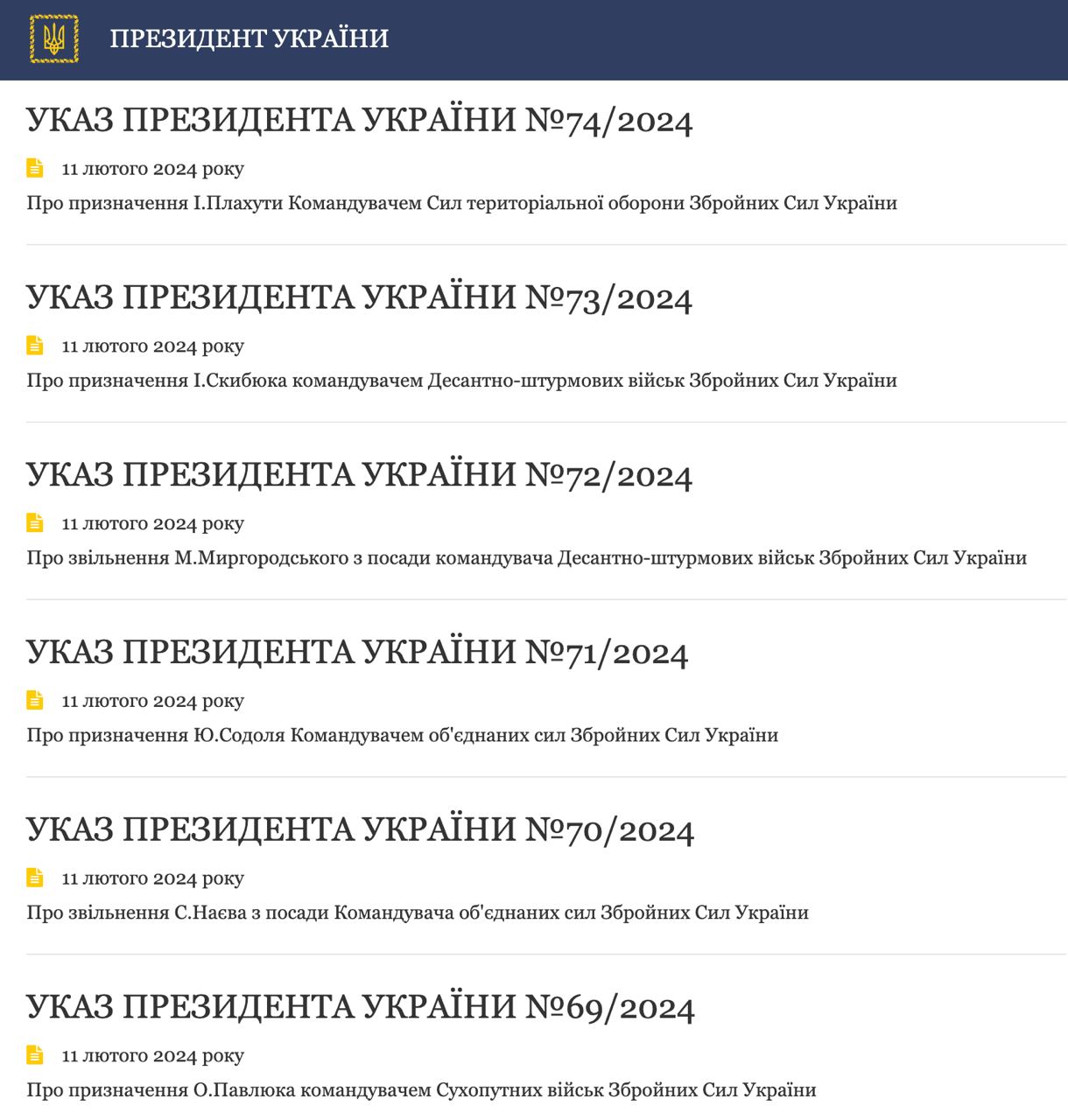1068x1120 pixels.
Task: Open decree №69/2024 on O. Pavliuk's appointment
Action: pos(360,1009)
